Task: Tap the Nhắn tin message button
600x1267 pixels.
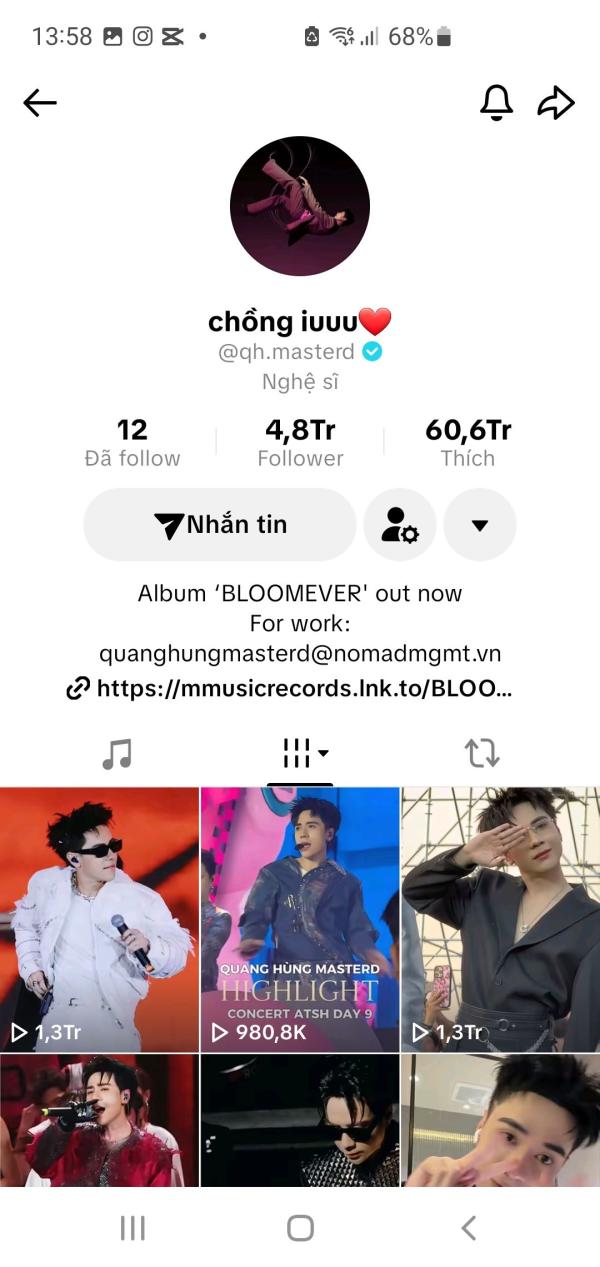Action: [x=220, y=524]
